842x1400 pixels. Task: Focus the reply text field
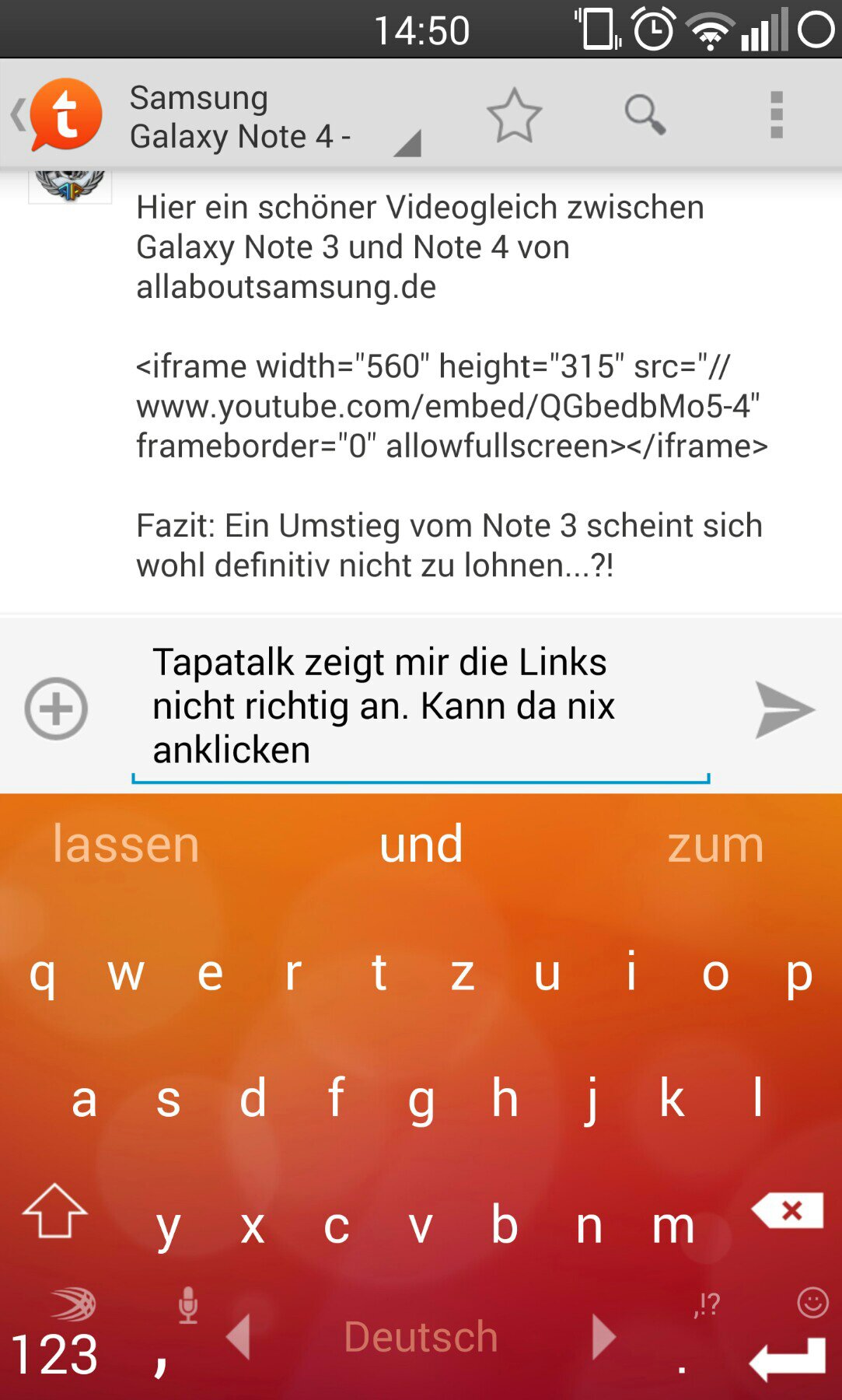421,708
